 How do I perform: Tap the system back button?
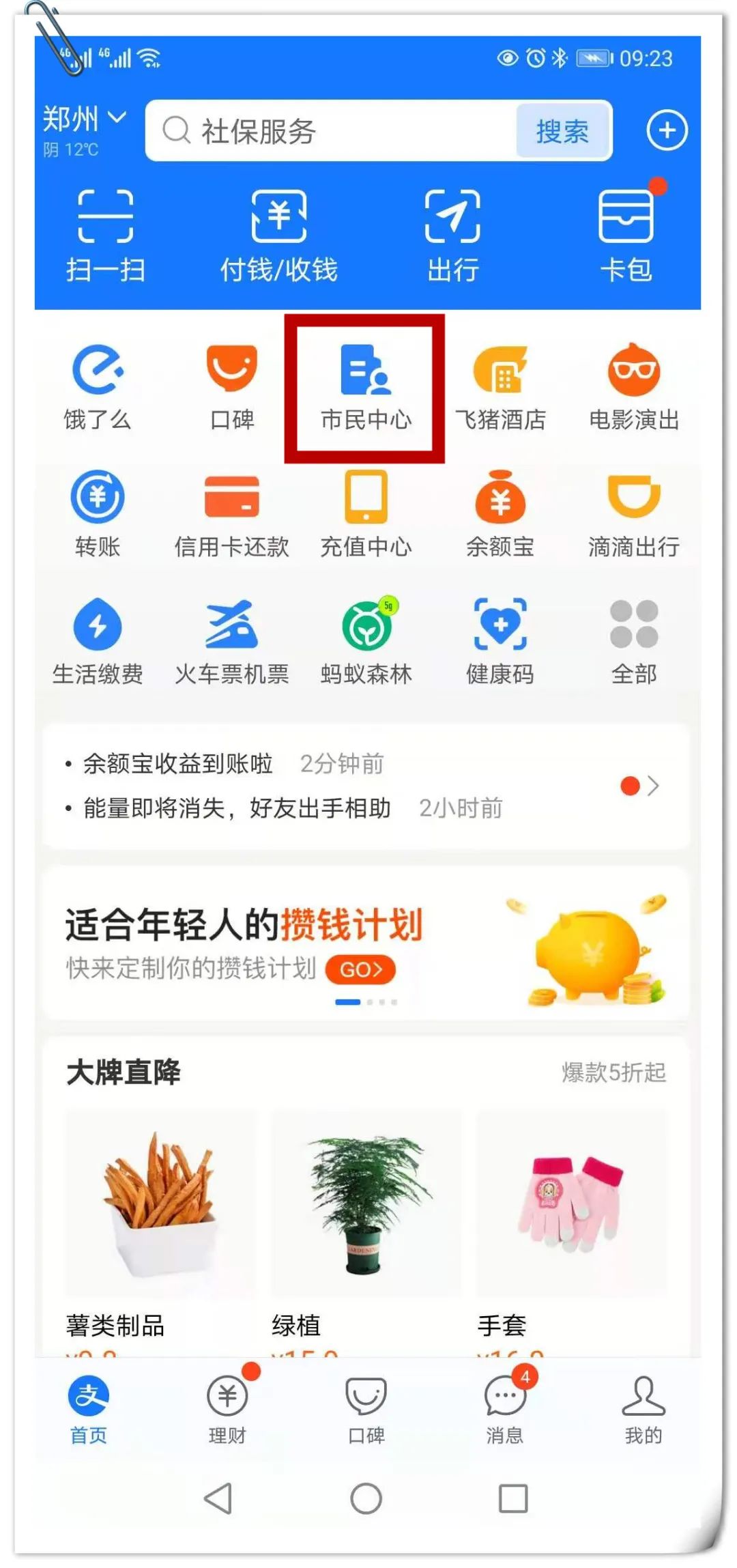[218, 1498]
